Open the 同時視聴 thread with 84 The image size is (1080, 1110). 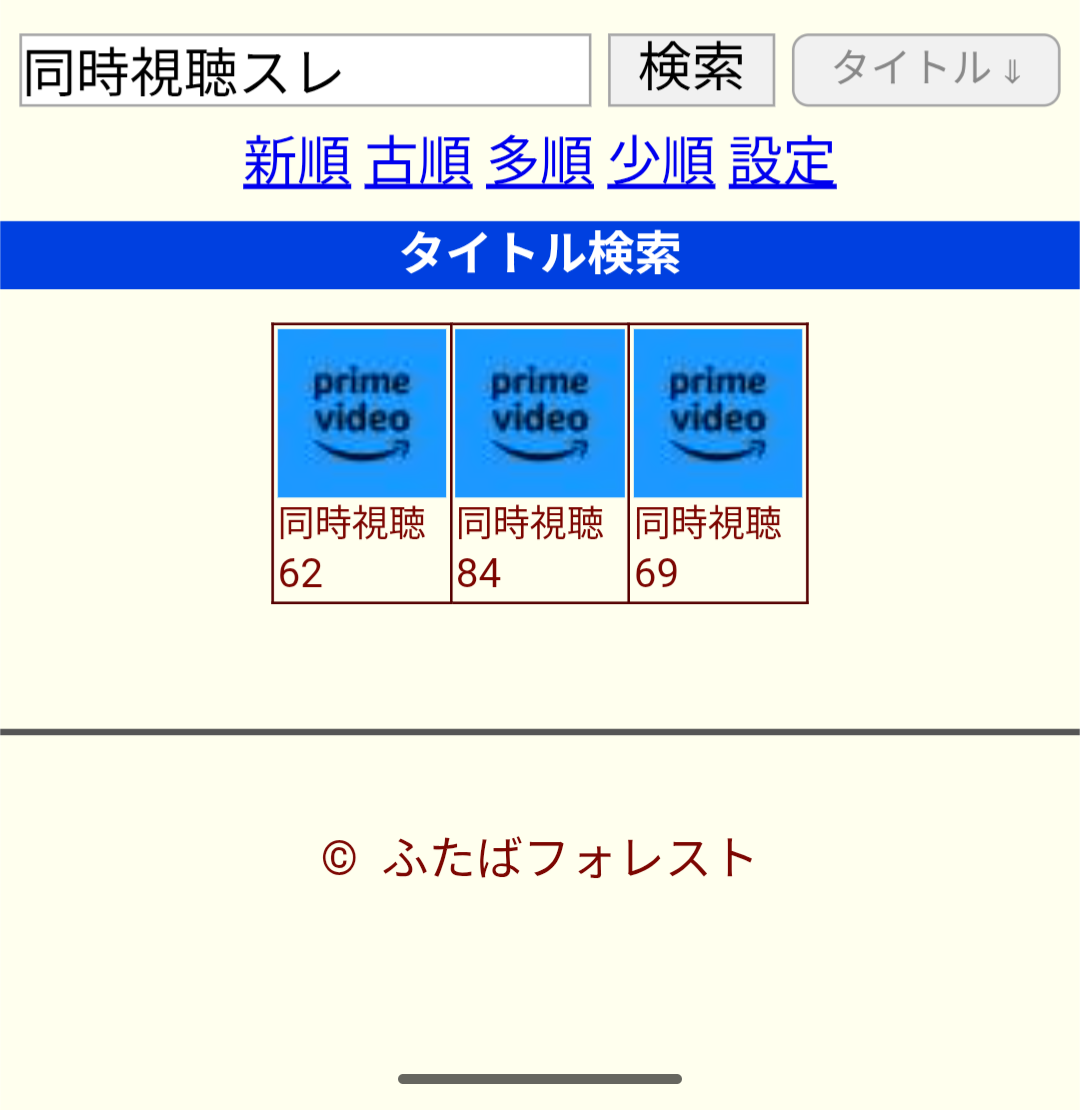tap(540, 463)
